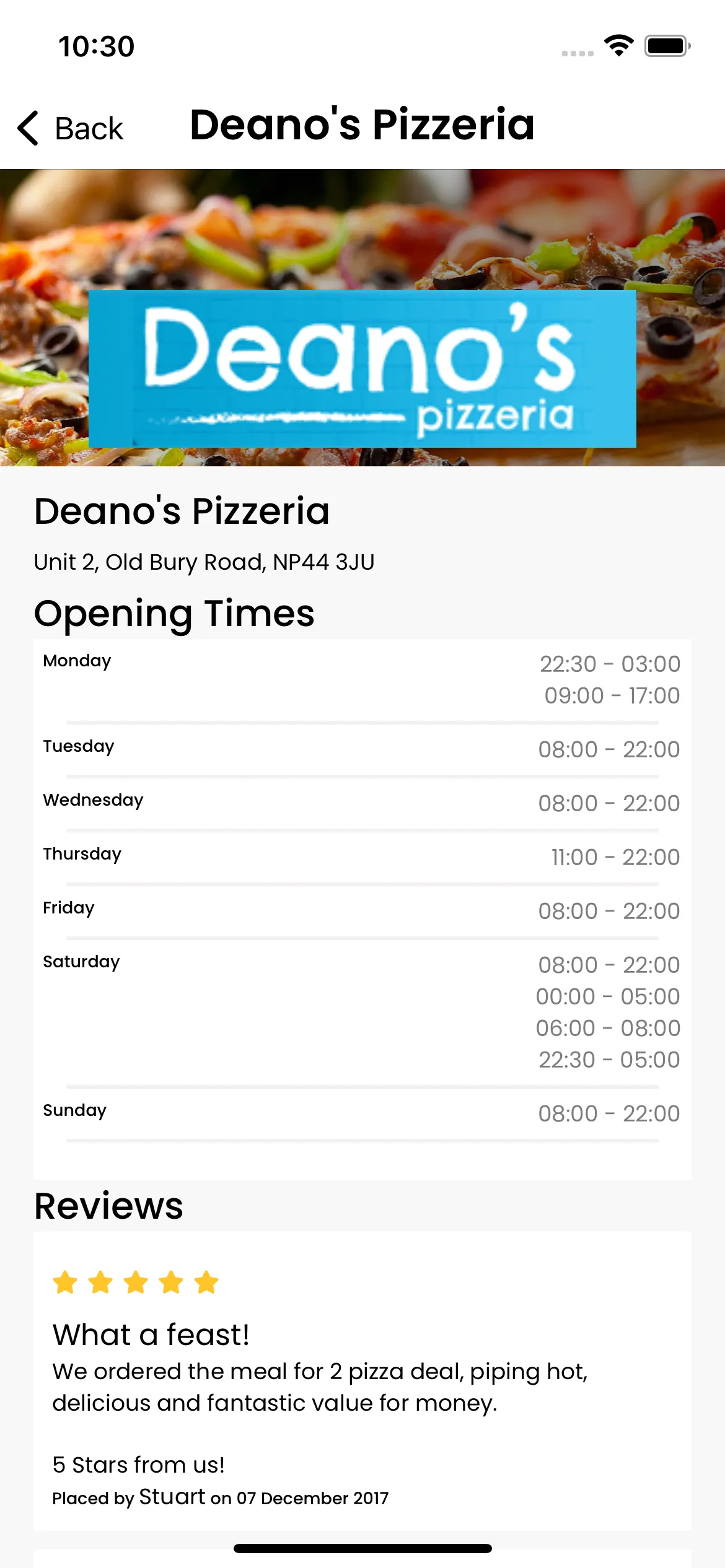Click the back chevron arrow icon

click(x=29, y=127)
